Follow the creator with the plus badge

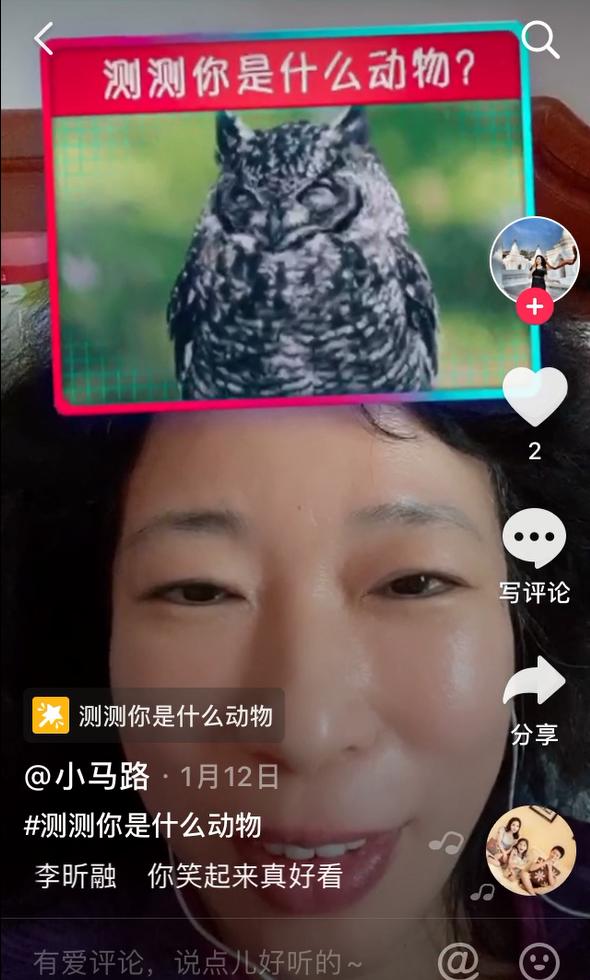point(534,307)
